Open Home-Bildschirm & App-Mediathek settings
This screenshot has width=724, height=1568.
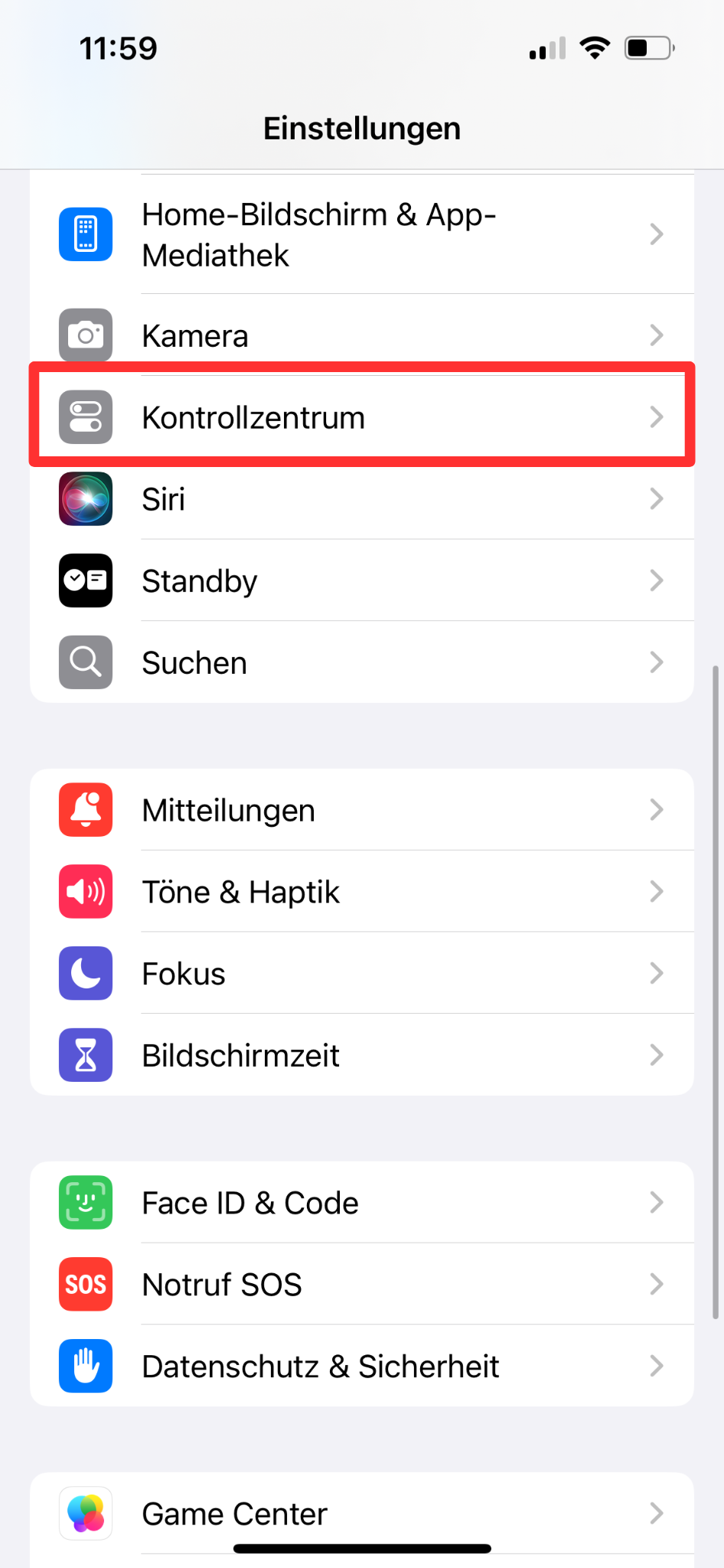[x=361, y=234]
